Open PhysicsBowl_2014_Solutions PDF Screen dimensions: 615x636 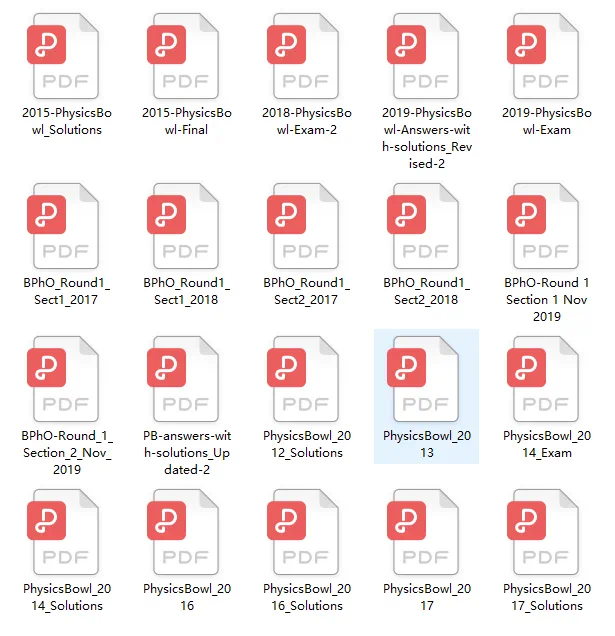coord(67,530)
